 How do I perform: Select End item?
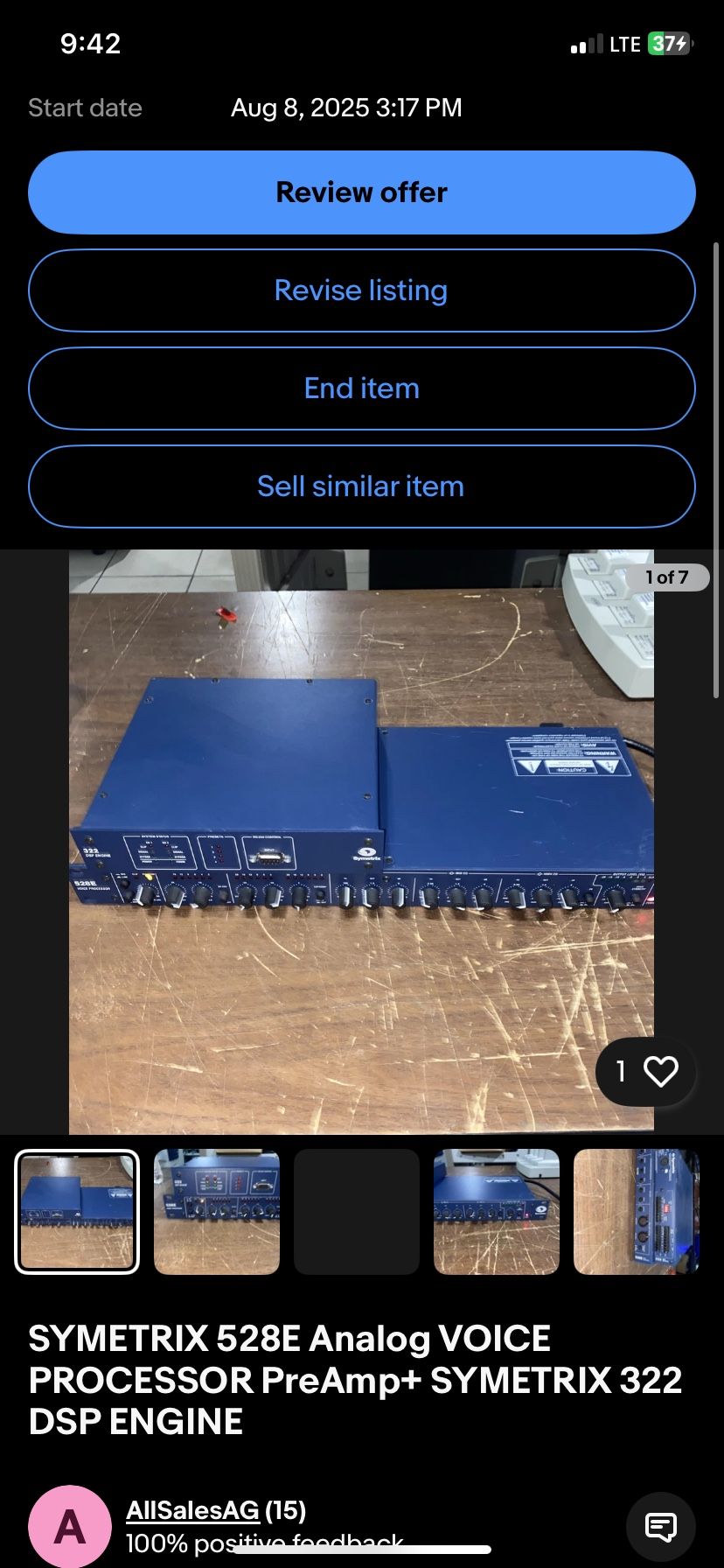click(361, 388)
